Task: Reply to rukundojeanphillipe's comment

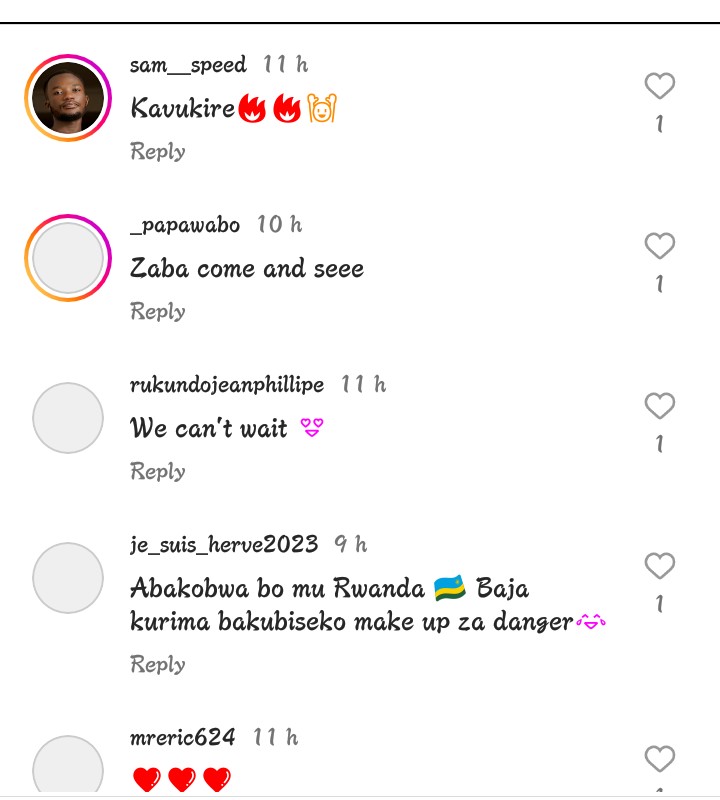Action: tap(158, 472)
